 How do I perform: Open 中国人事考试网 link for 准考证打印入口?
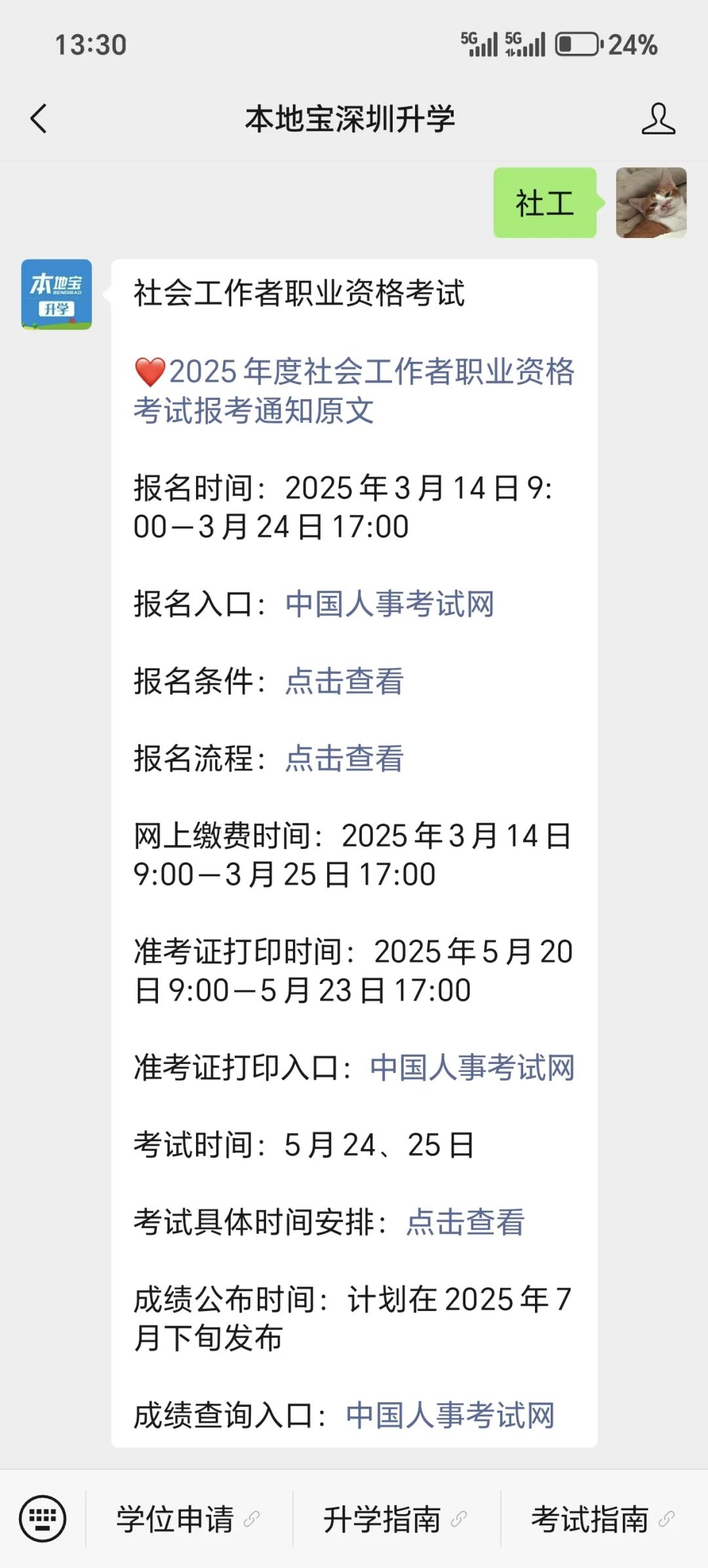(472, 1067)
